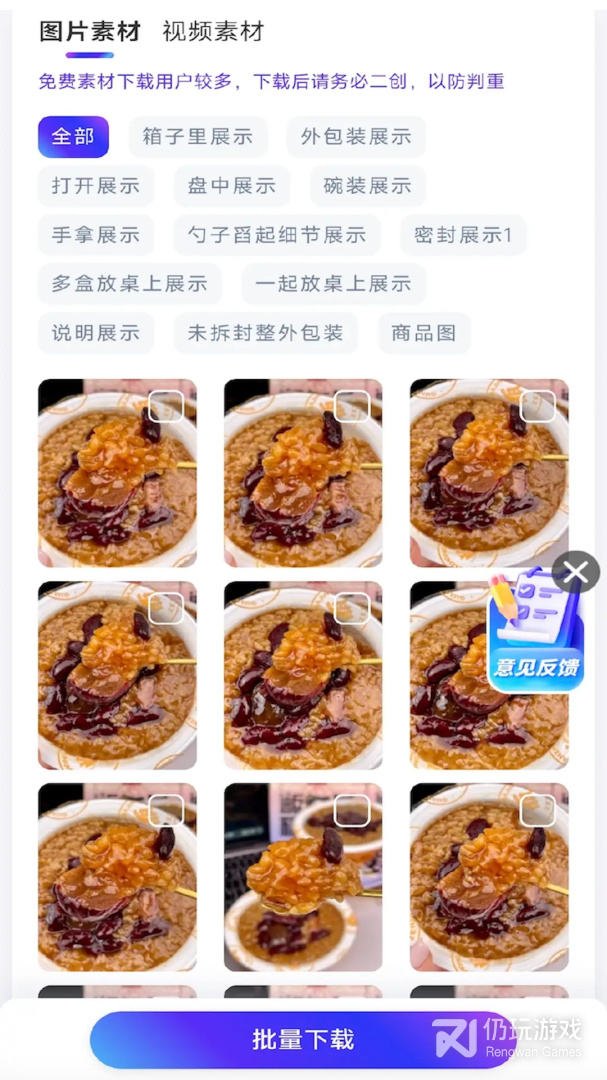The image size is (607, 1080).
Task: Tap 批量下载 to batch download
Action: tap(303, 1039)
